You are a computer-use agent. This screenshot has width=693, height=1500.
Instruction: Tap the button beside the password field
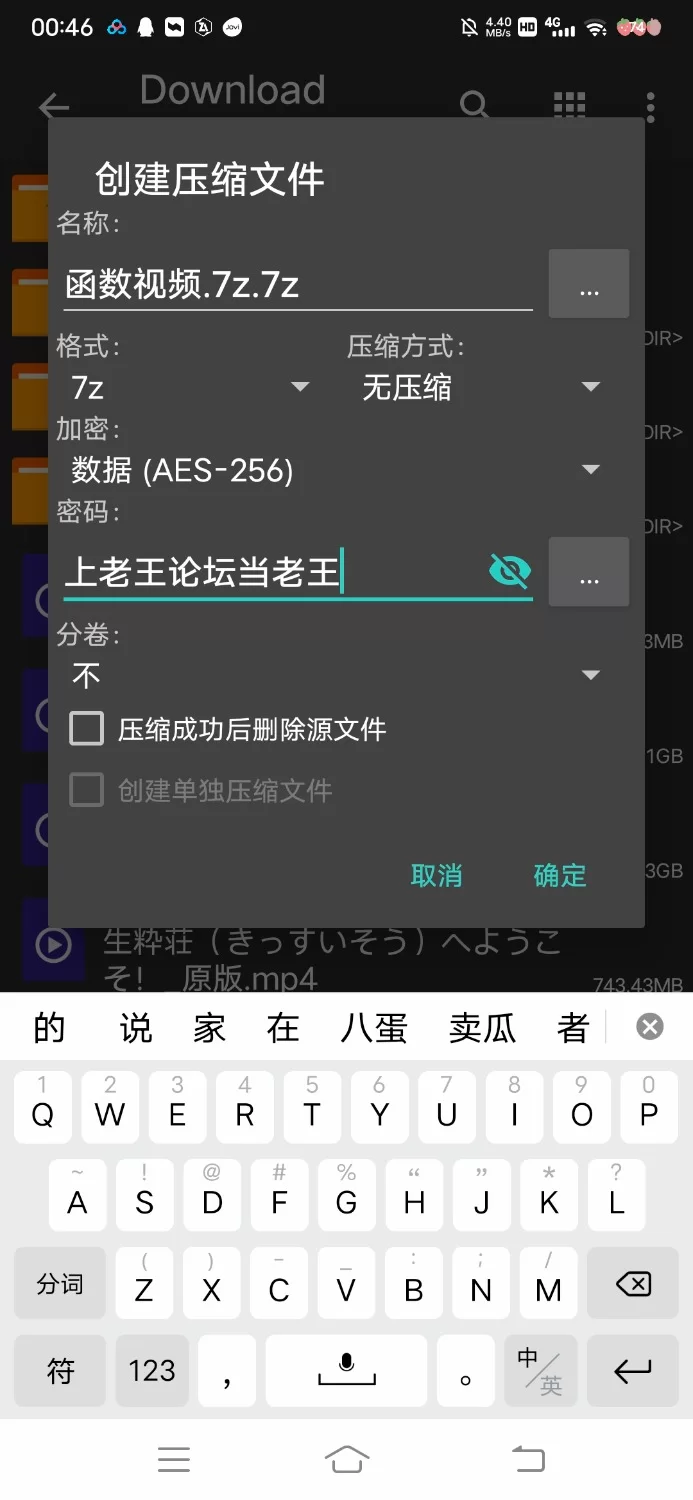(589, 572)
